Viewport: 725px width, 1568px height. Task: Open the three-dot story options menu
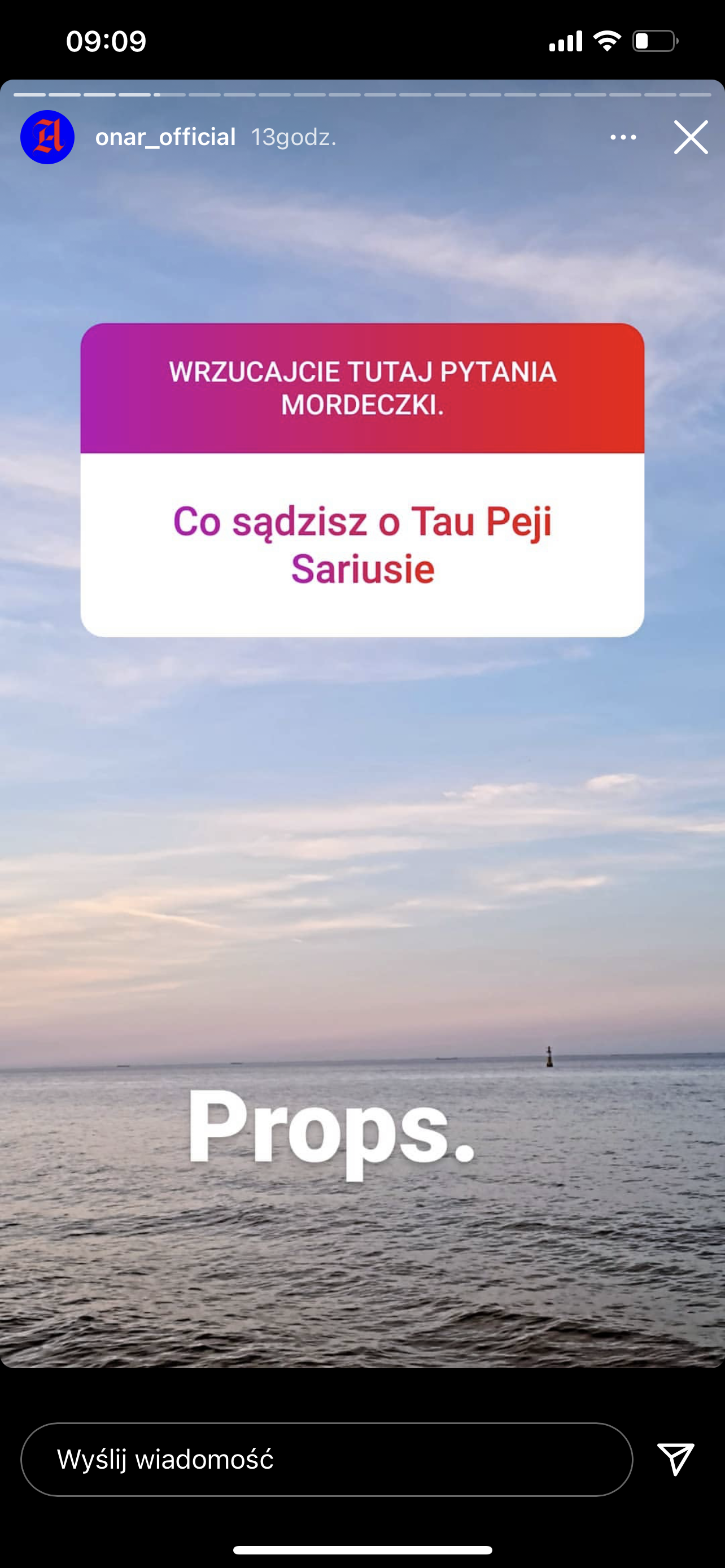pyautogui.click(x=623, y=137)
